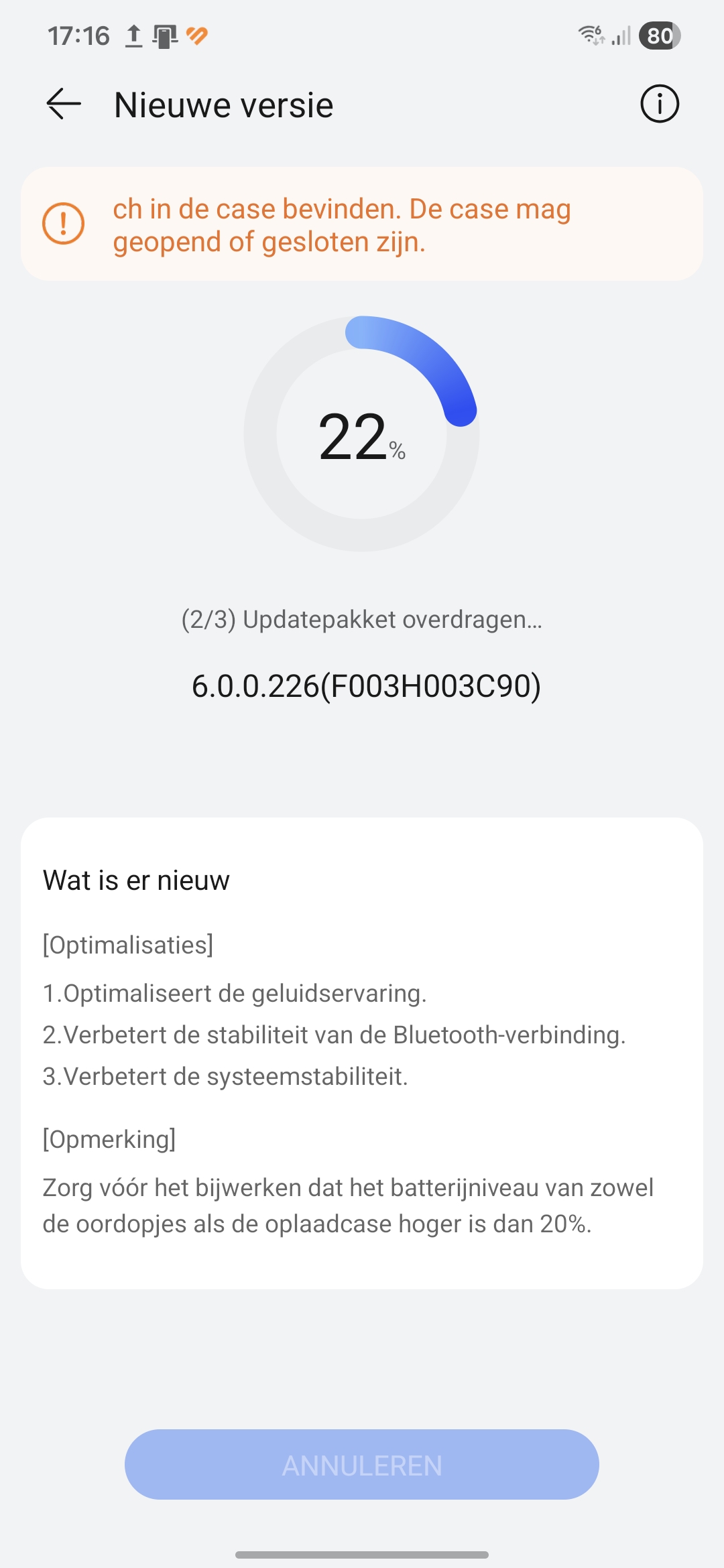Tap ANNULEREN to cancel the update
The height and width of the screenshot is (1568, 724).
click(x=362, y=1465)
